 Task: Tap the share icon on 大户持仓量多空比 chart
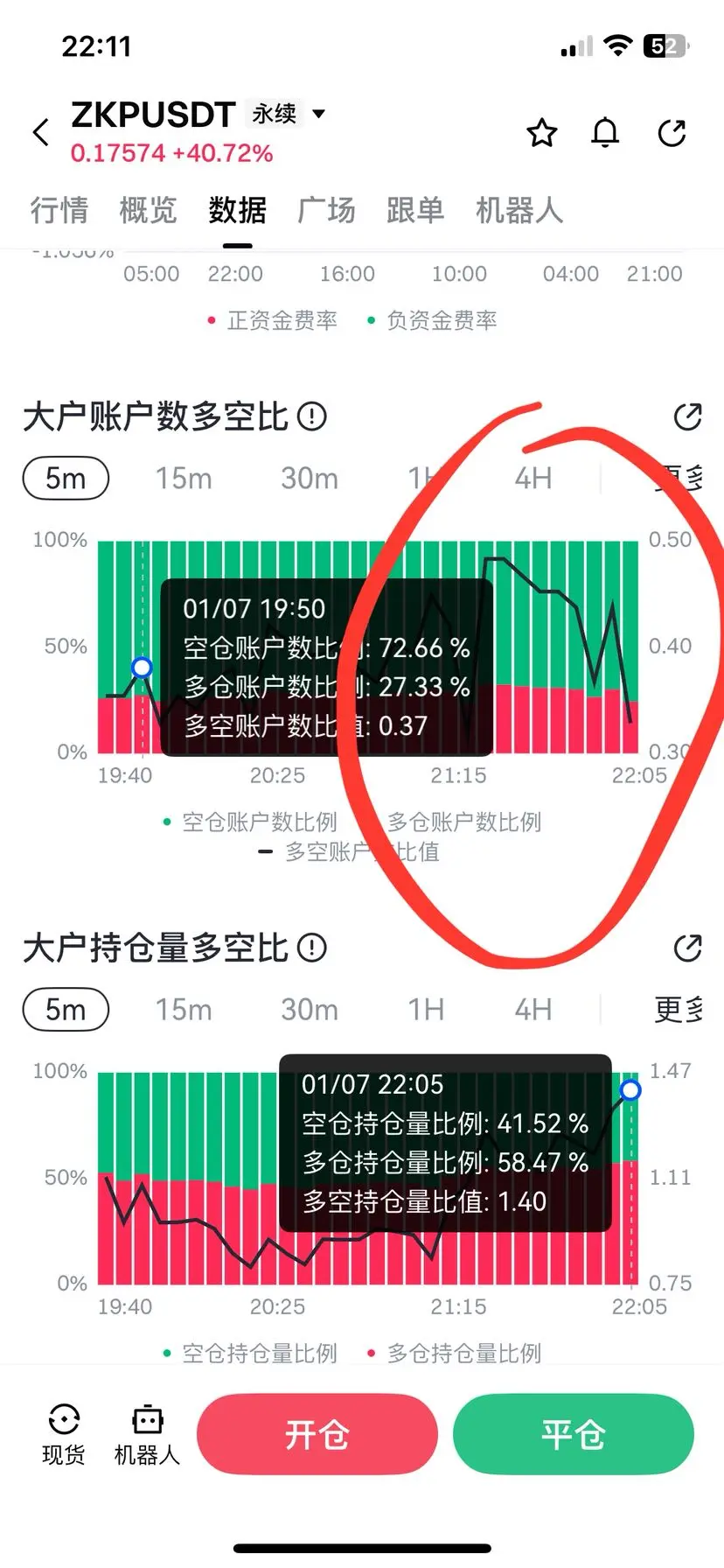coord(688,948)
